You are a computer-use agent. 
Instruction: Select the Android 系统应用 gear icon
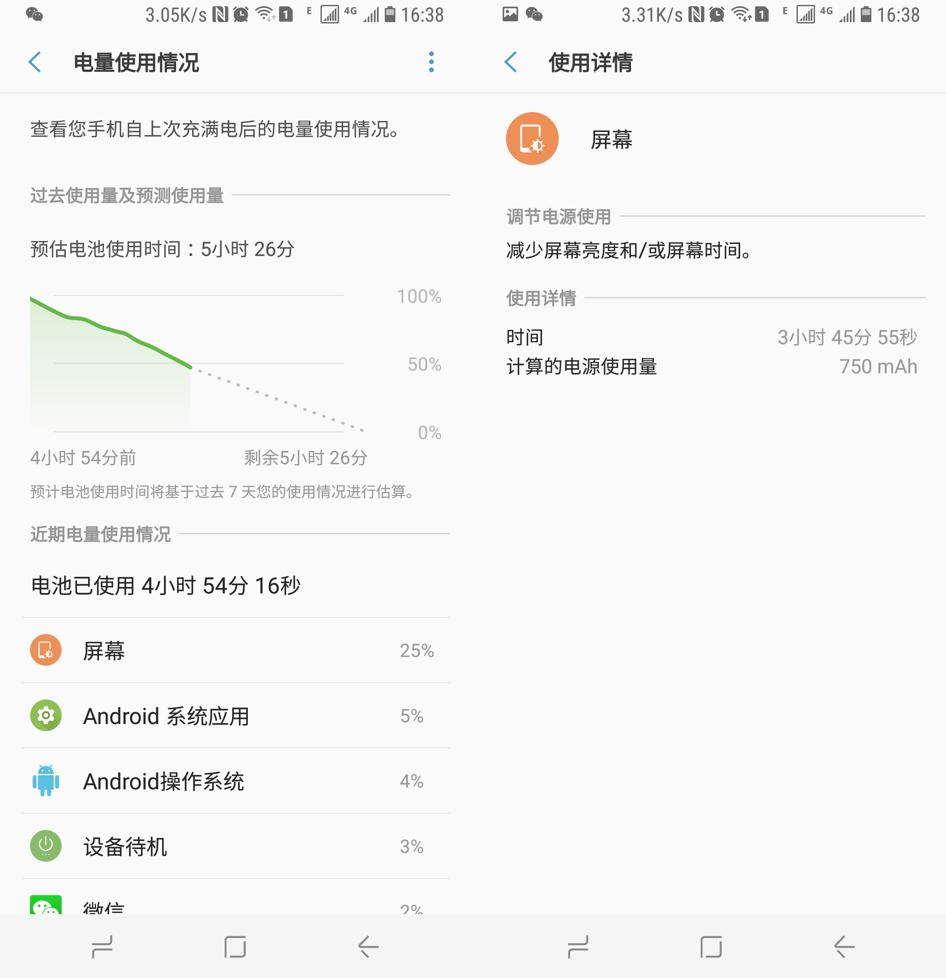pyautogui.click(x=45, y=716)
